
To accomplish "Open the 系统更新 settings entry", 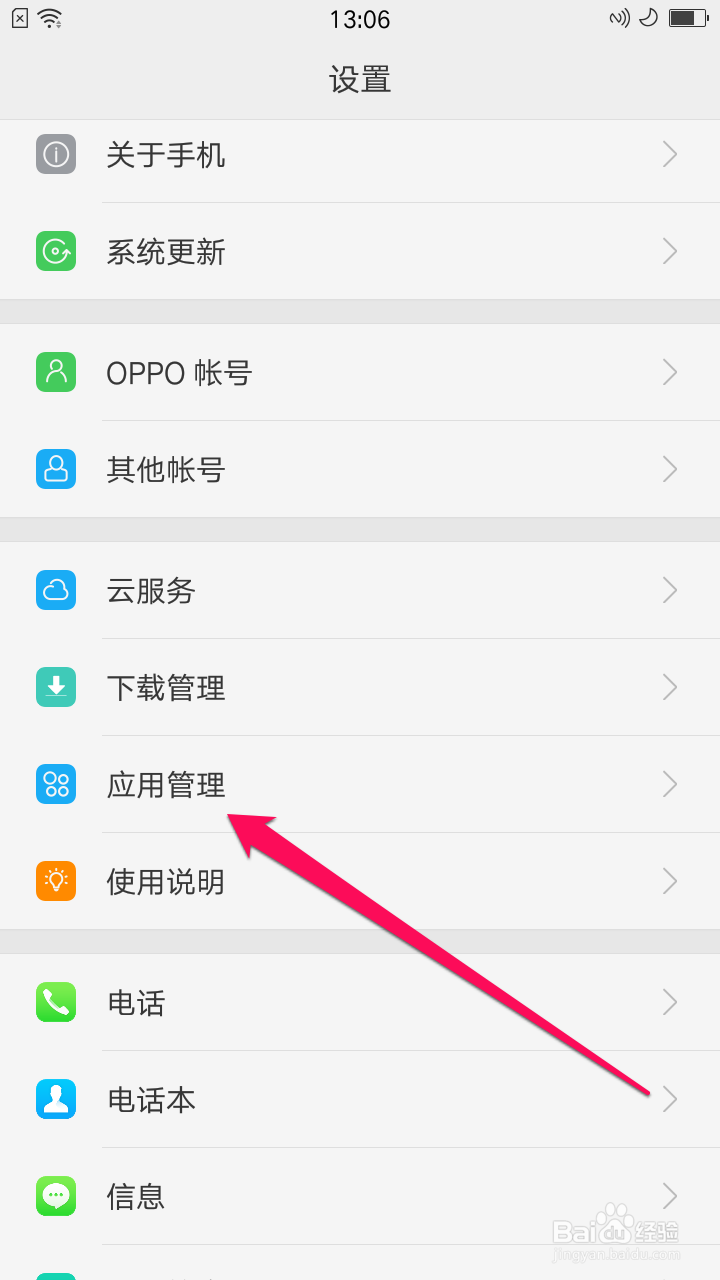I will [x=360, y=251].
